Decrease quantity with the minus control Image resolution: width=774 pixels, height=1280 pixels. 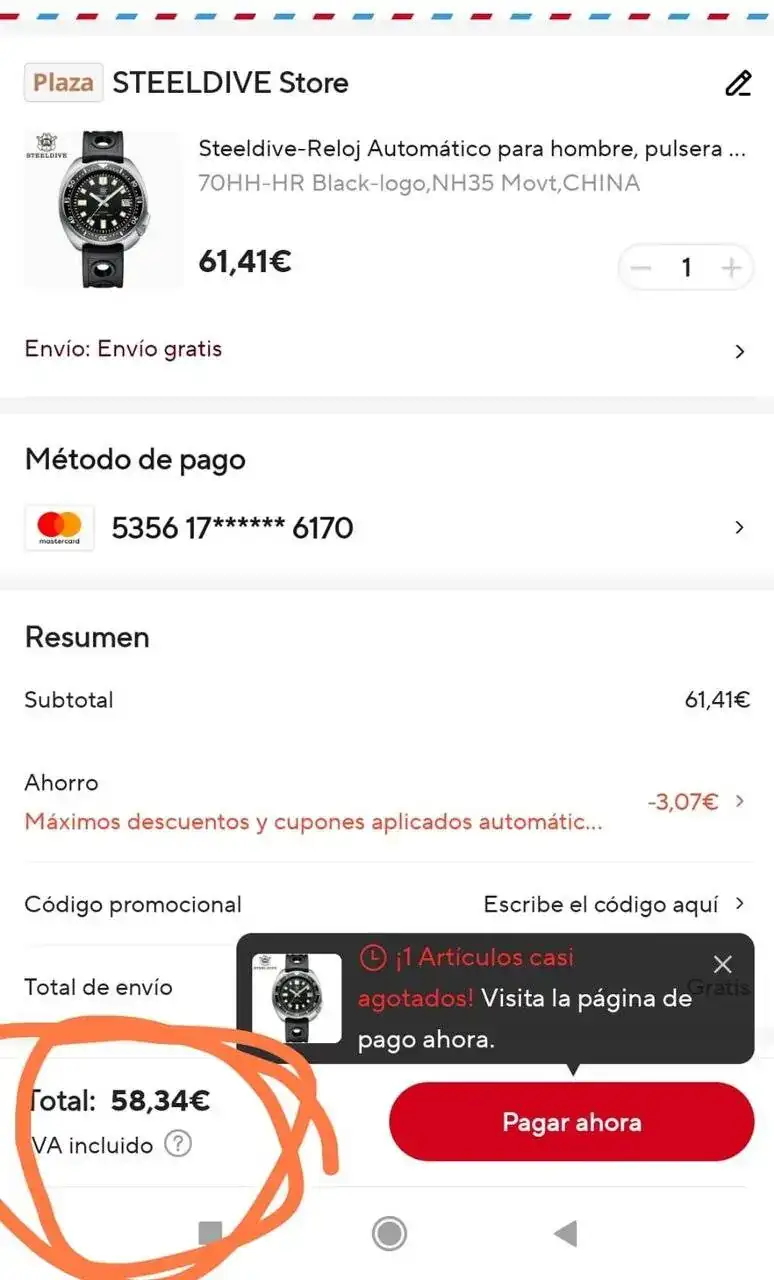click(641, 267)
